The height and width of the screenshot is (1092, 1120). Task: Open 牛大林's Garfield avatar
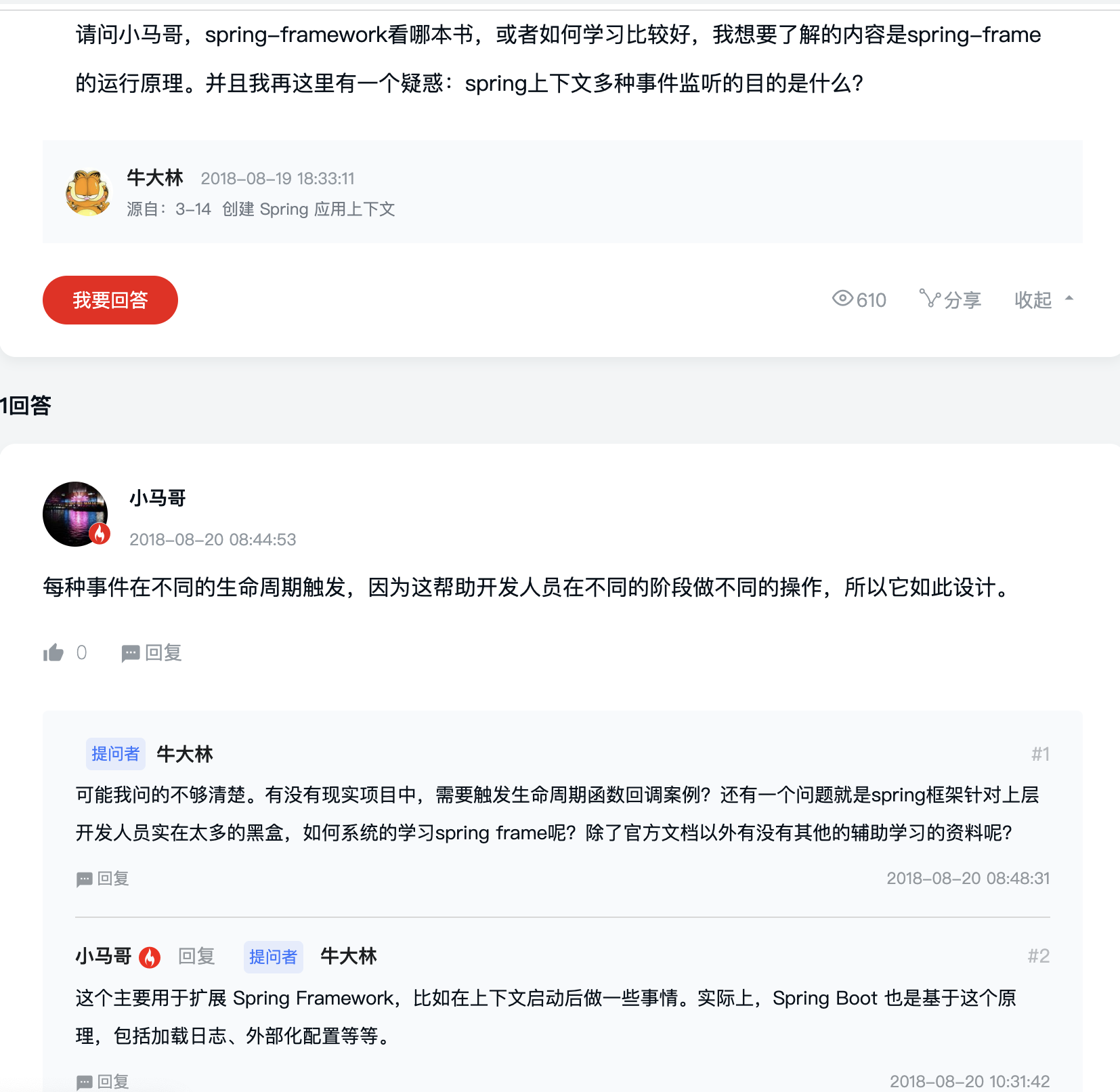coord(87,192)
